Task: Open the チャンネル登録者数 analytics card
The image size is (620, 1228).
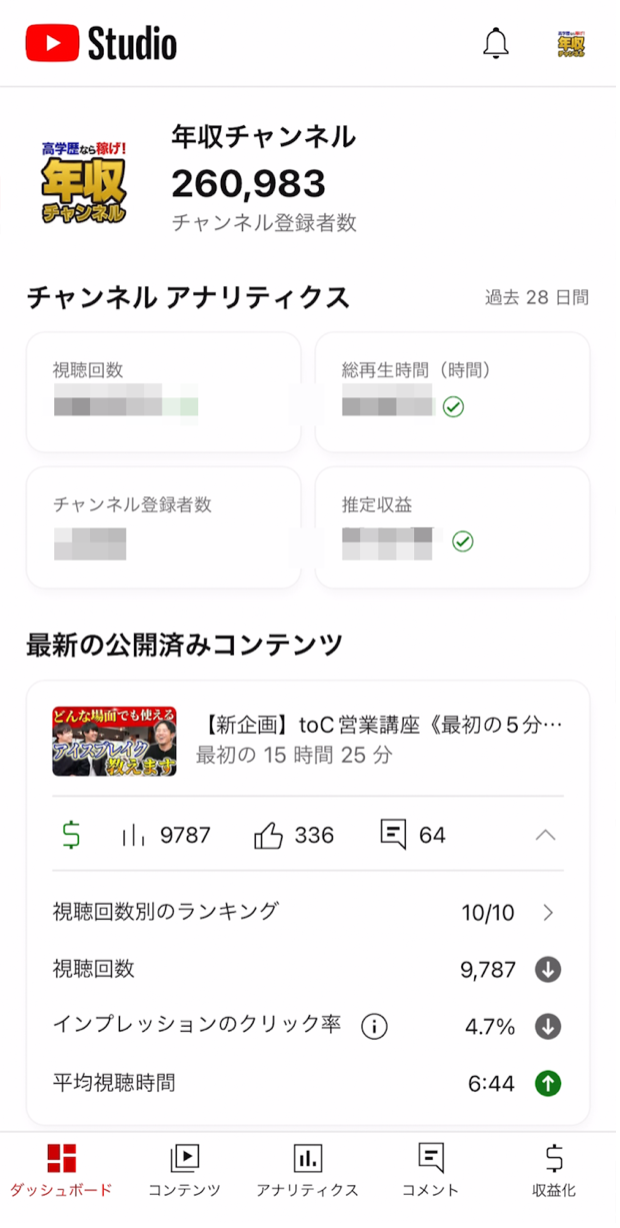Action: (163, 527)
